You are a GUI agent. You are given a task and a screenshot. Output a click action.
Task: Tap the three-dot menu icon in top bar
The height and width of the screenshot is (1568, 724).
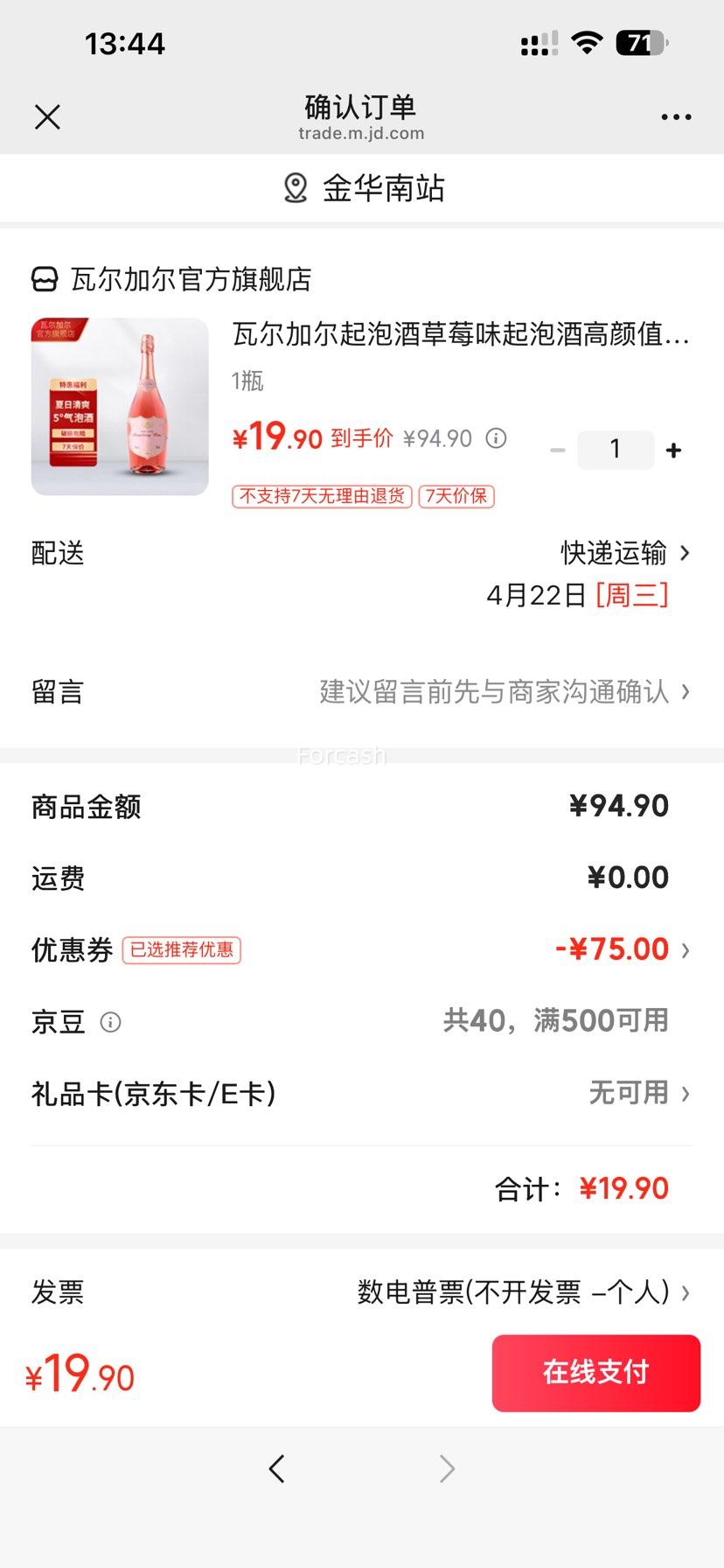[x=676, y=116]
